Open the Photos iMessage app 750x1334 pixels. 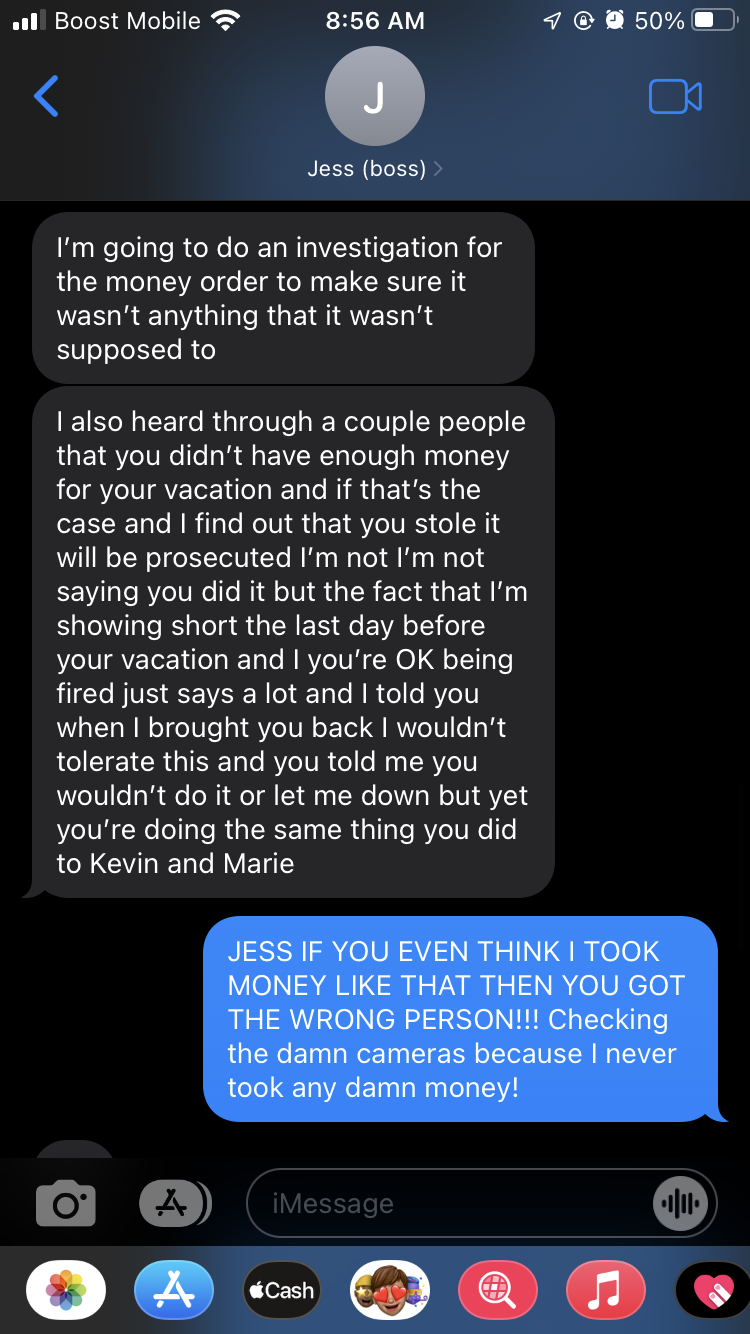click(66, 1290)
